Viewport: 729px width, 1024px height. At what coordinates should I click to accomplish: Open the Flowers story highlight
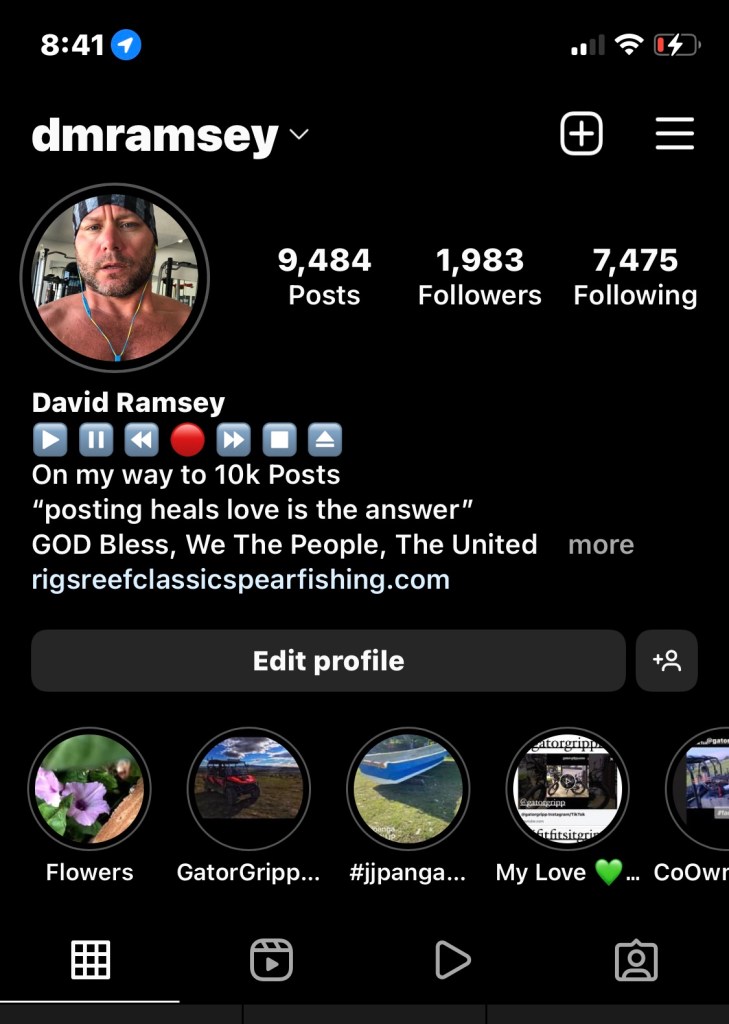89,789
